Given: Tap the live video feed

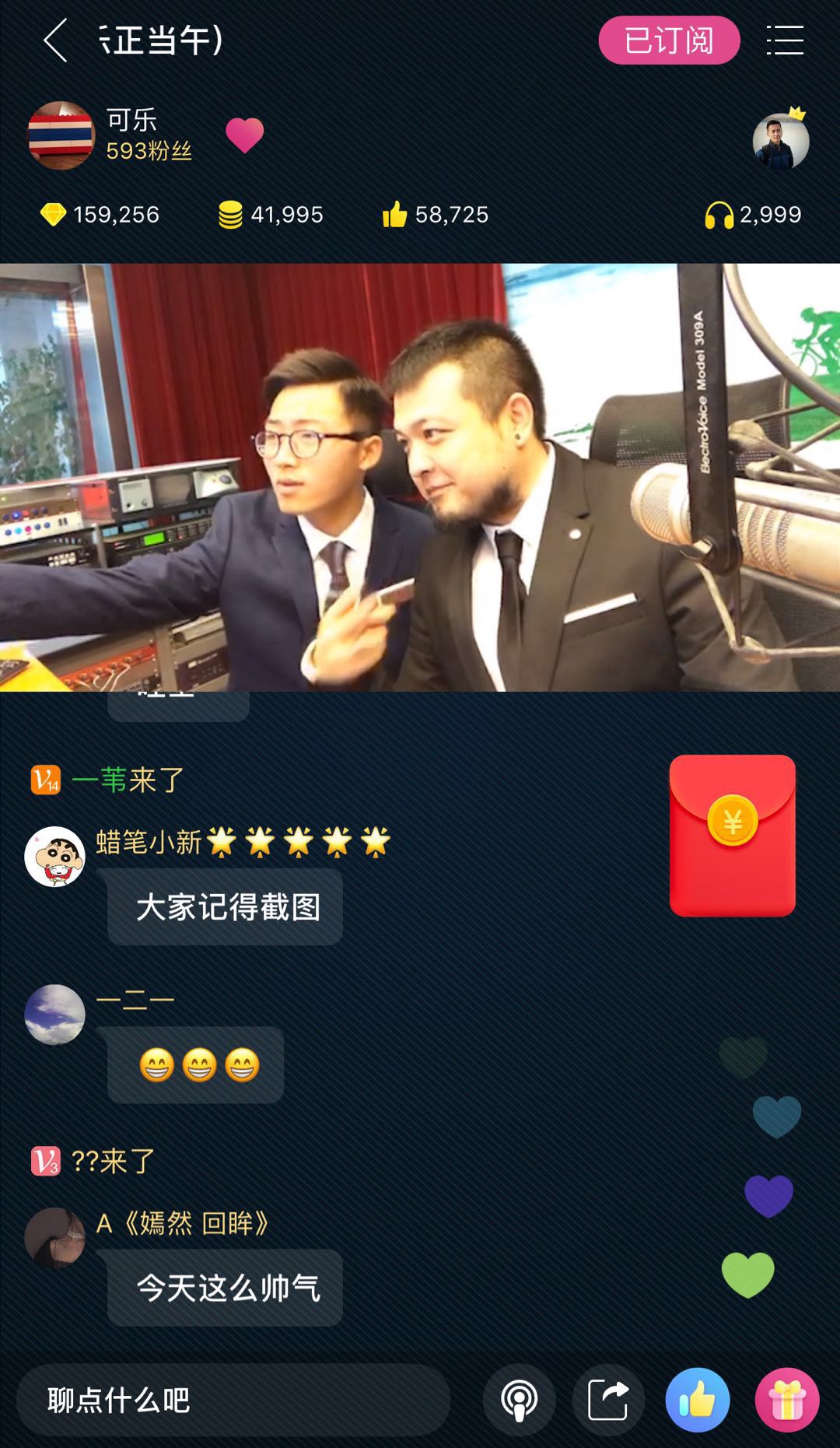Looking at the screenshot, I should pyautogui.click(x=420, y=477).
